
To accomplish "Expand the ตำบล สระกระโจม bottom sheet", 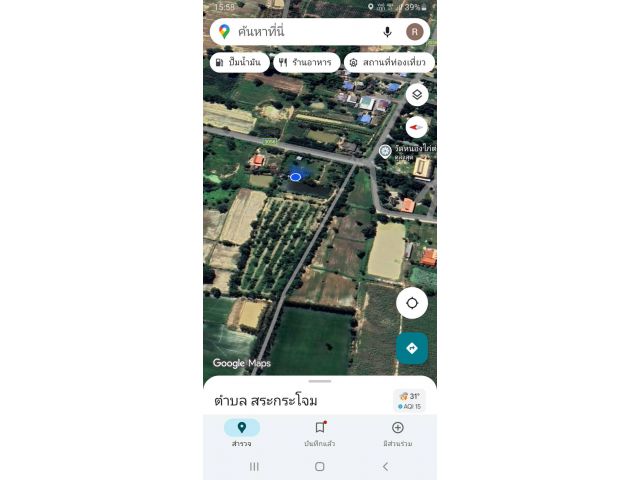I will pos(319,383).
